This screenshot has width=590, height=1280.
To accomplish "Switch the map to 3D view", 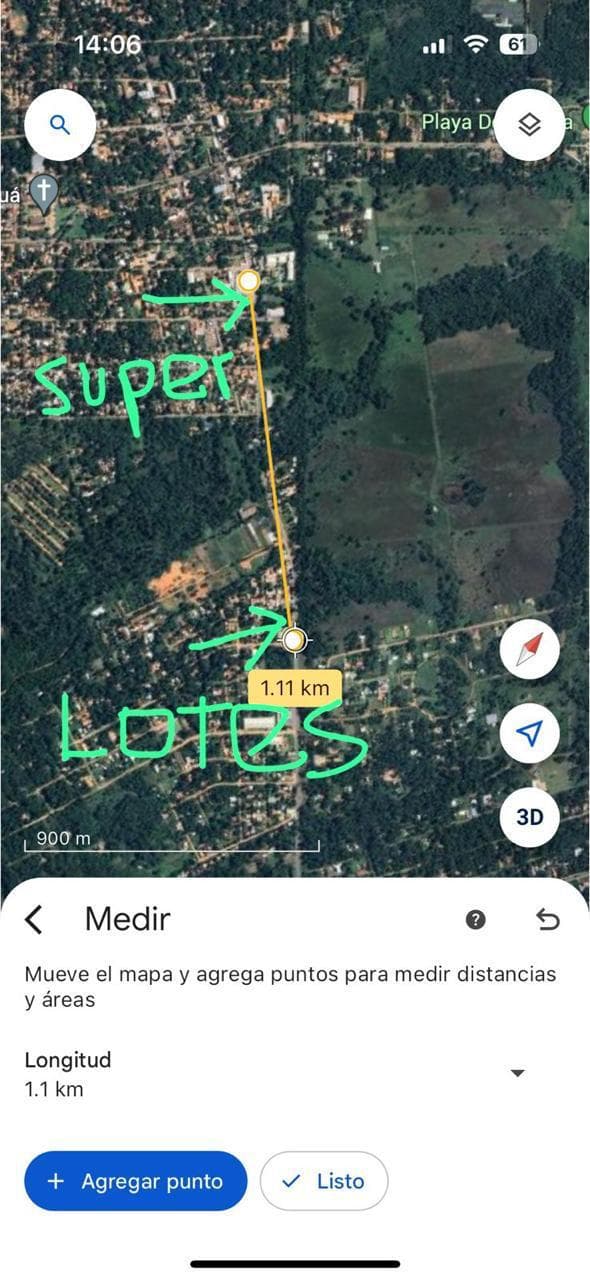I will point(529,817).
